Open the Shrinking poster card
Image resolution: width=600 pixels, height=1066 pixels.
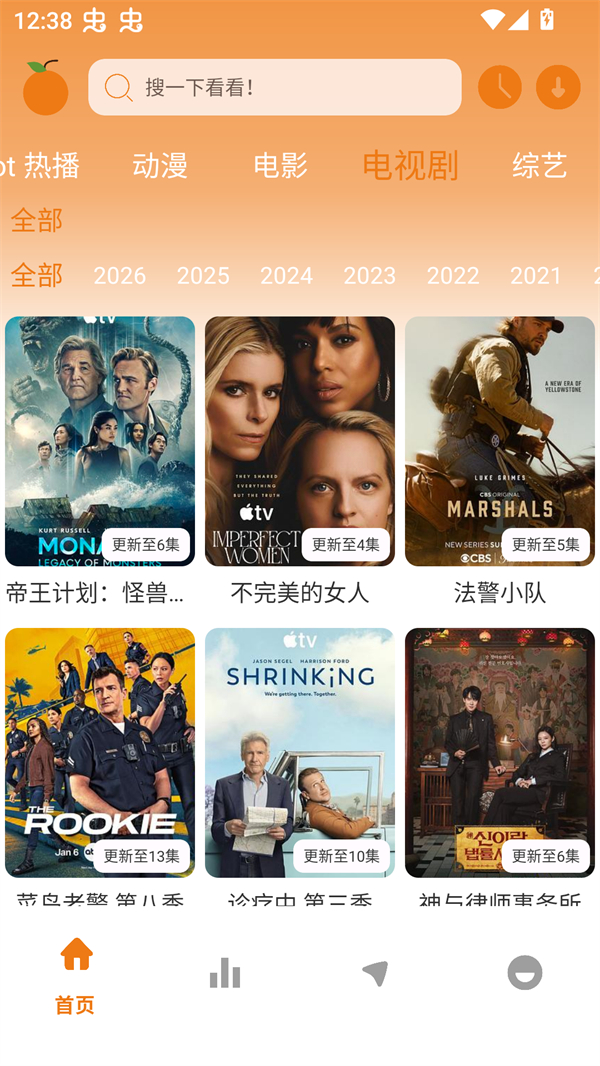pyautogui.click(x=300, y=752)
